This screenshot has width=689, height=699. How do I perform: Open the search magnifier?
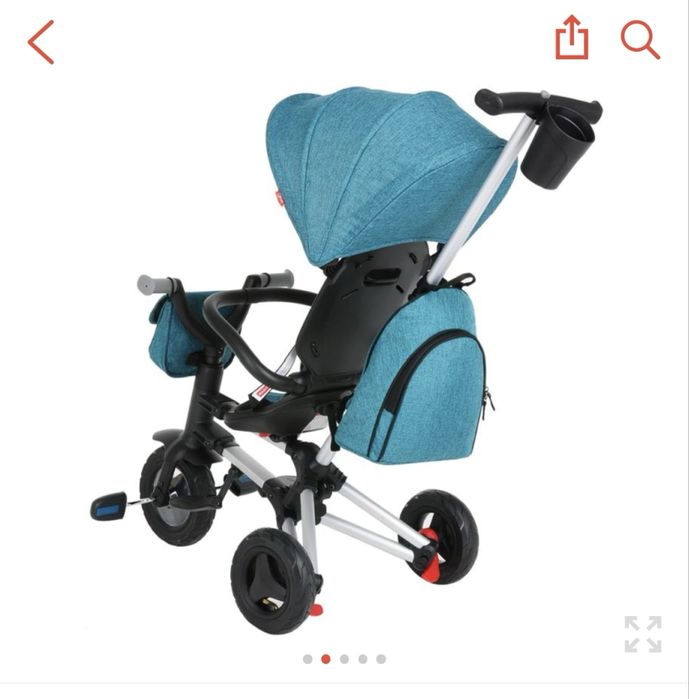pos(640,40)
